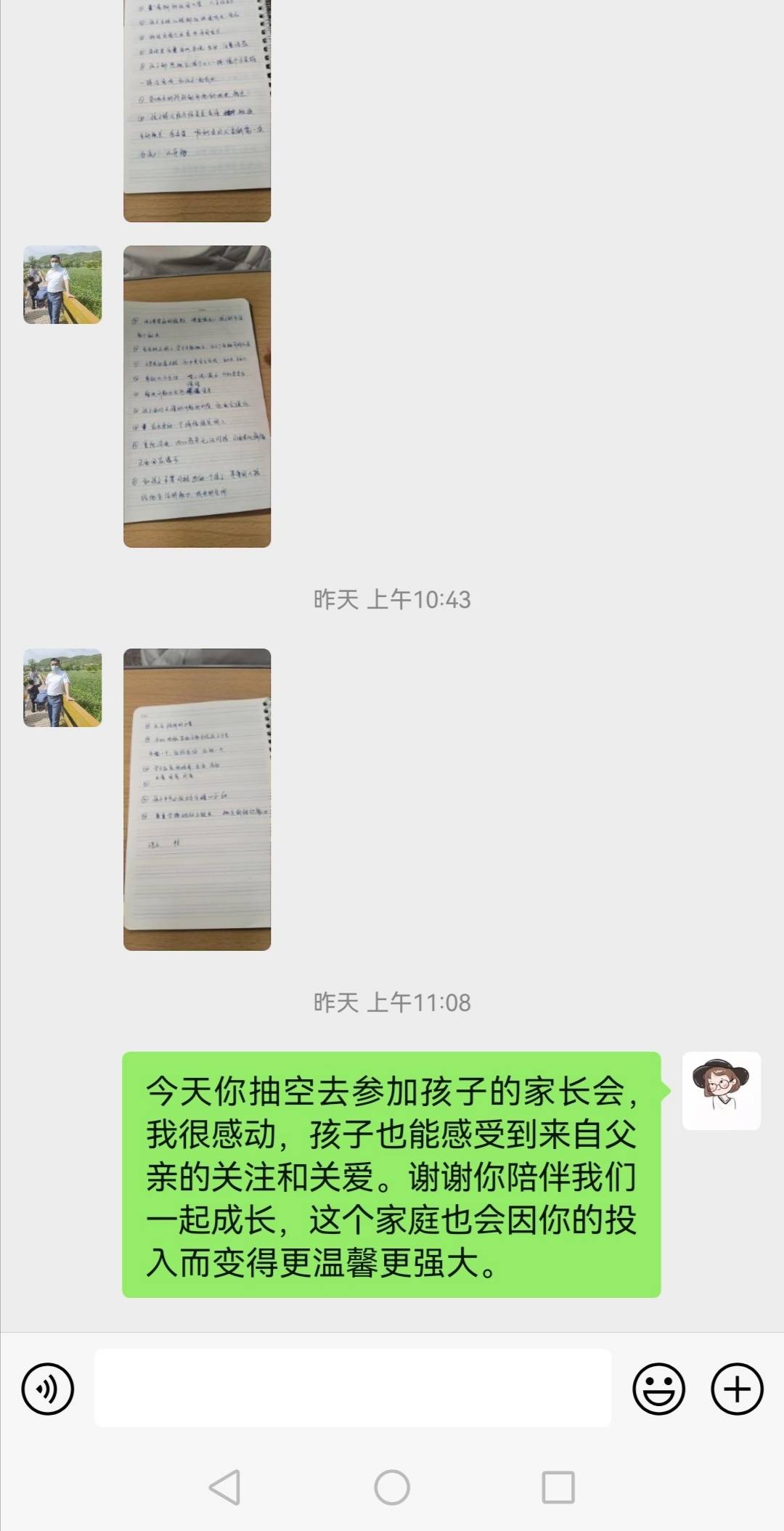Tap the timestamp reading 昨天 上午11:08
This screenshot has width=784, height=1531.
tap(392, 1002)
